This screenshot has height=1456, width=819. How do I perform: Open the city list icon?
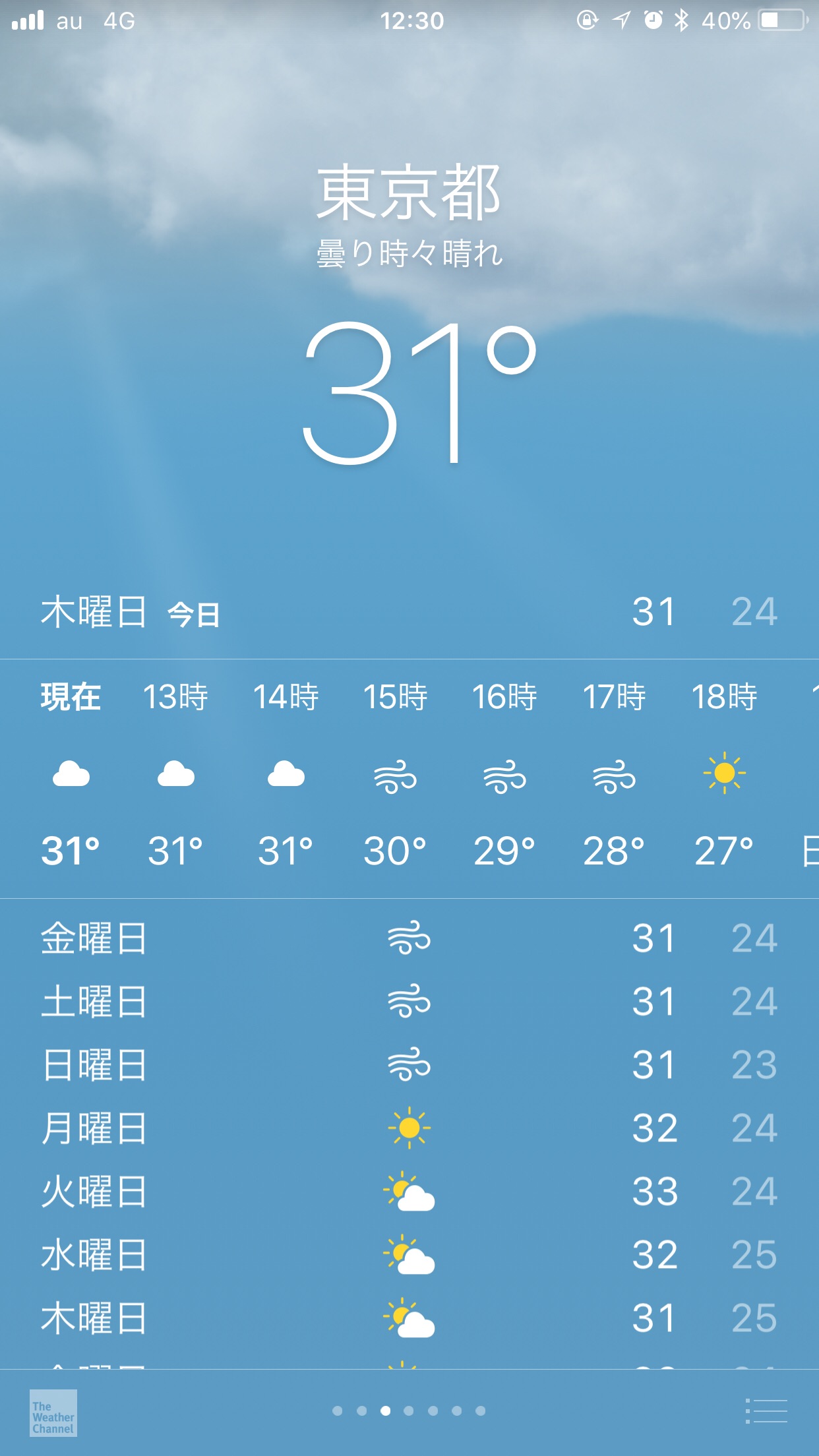766,1411
